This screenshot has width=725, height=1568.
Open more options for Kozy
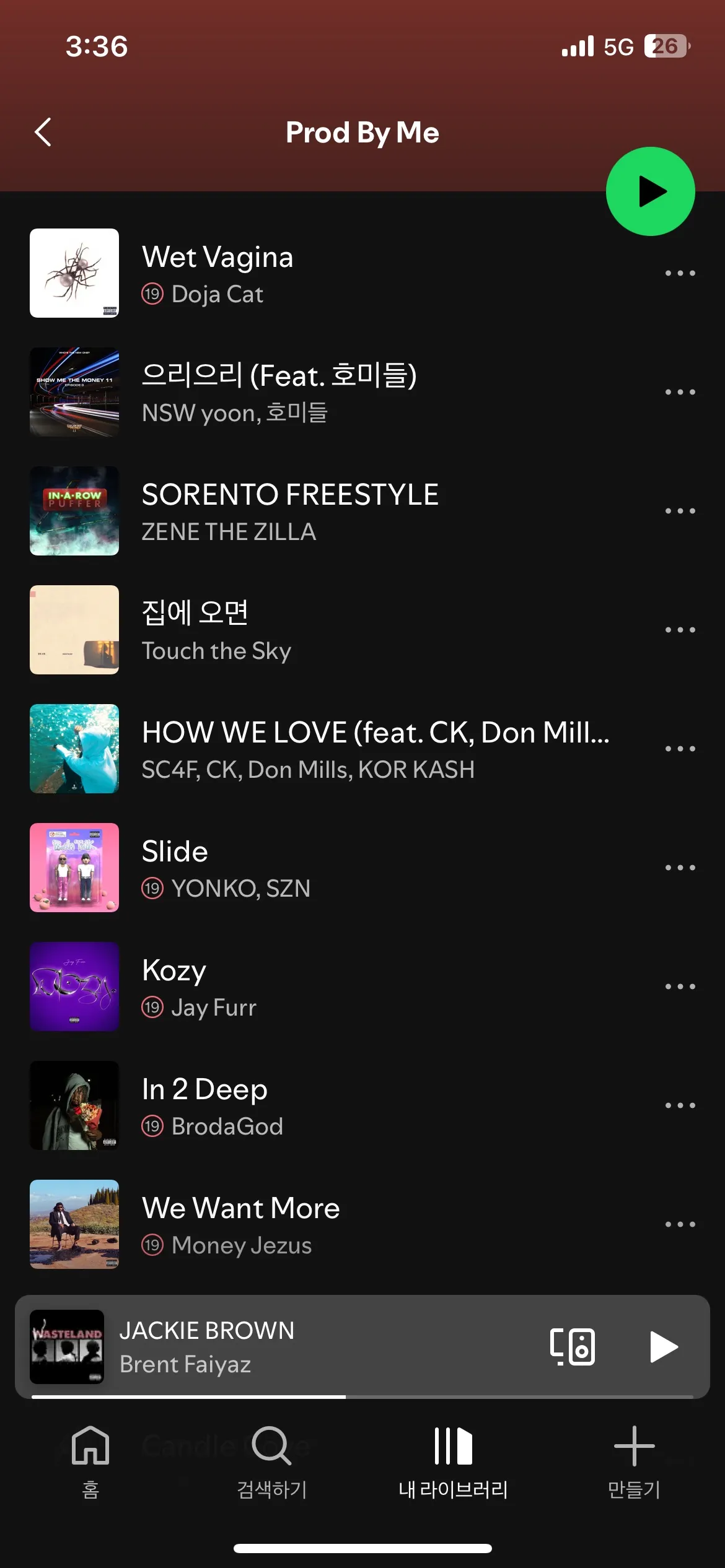click(x=680, y=987)
